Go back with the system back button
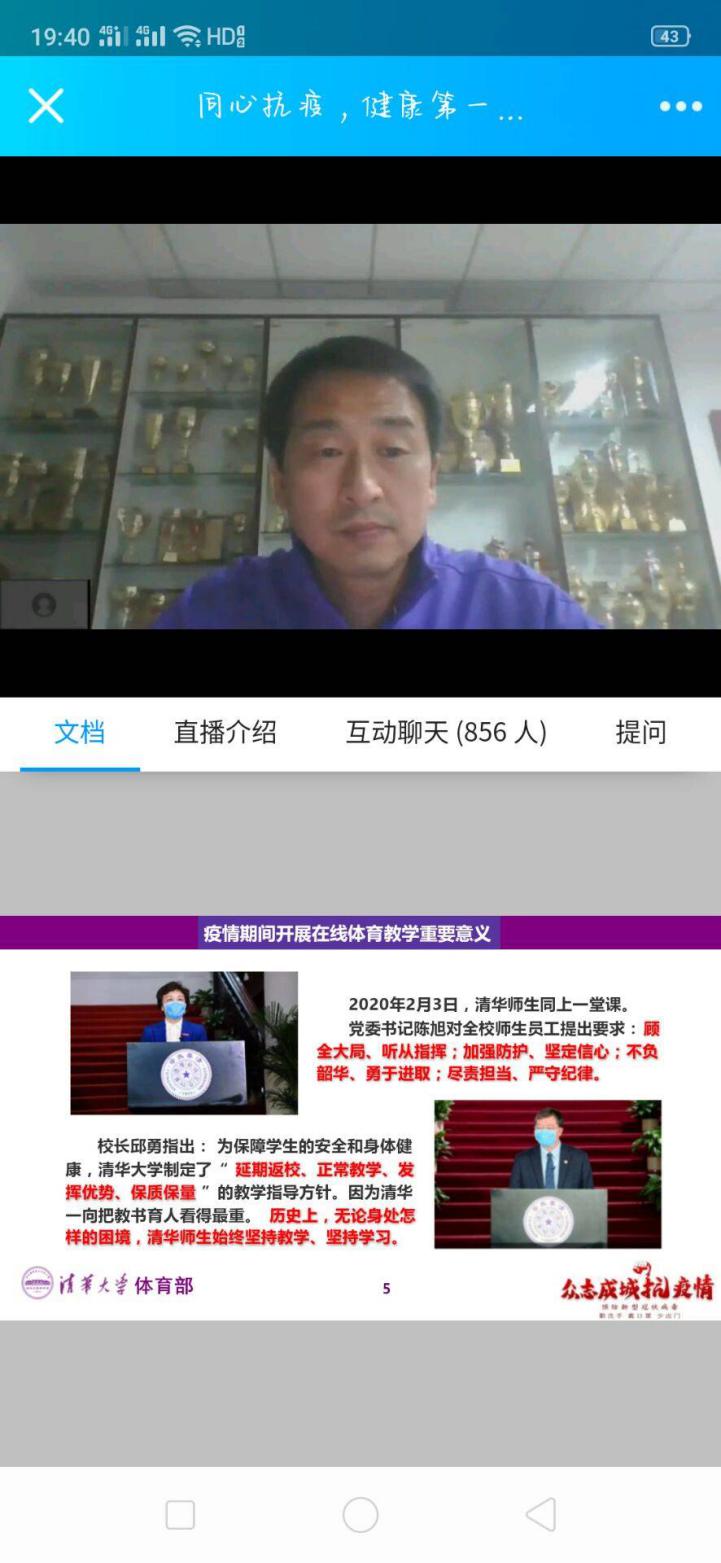The height and width of the screenshot is (1563, 721). coord(541,1514)
